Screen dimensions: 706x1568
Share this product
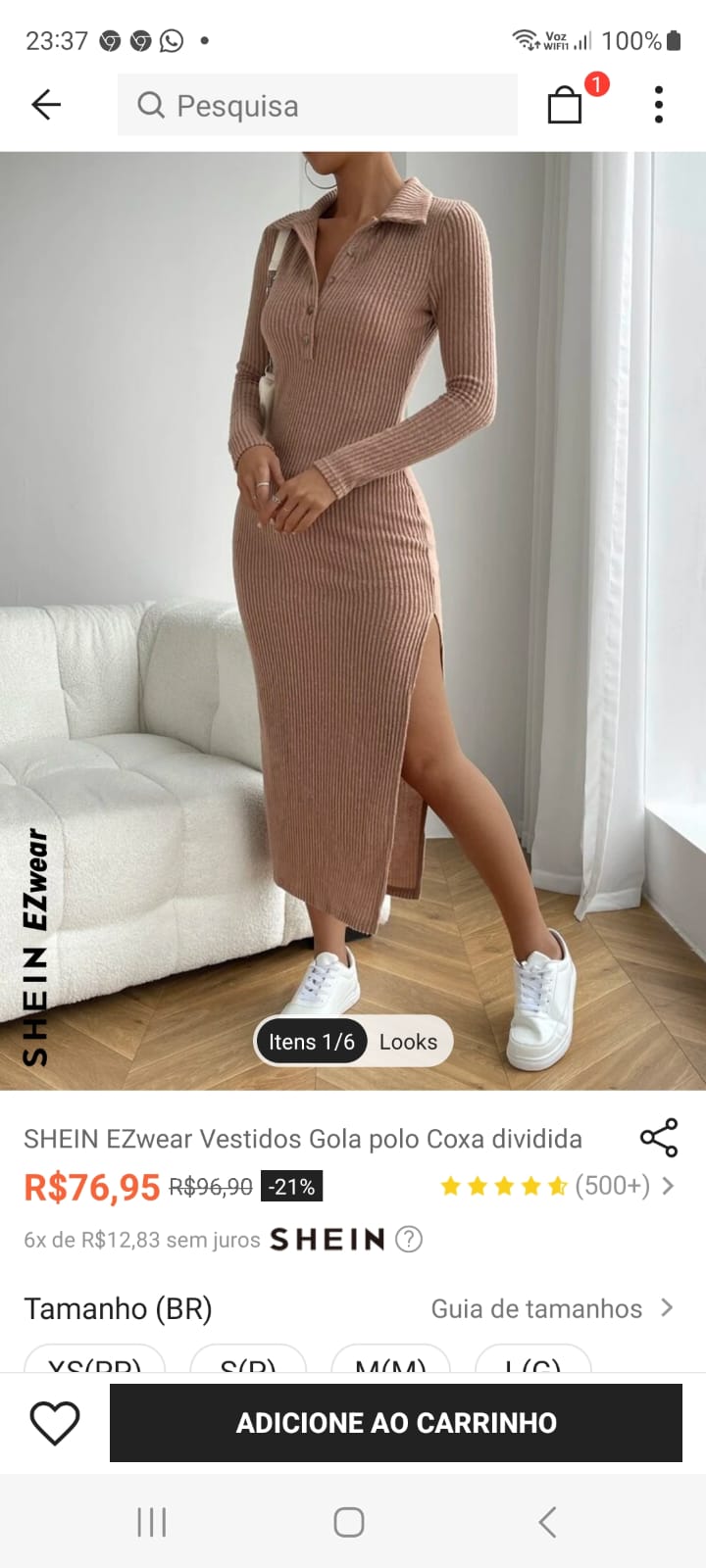click(658, 1138)
